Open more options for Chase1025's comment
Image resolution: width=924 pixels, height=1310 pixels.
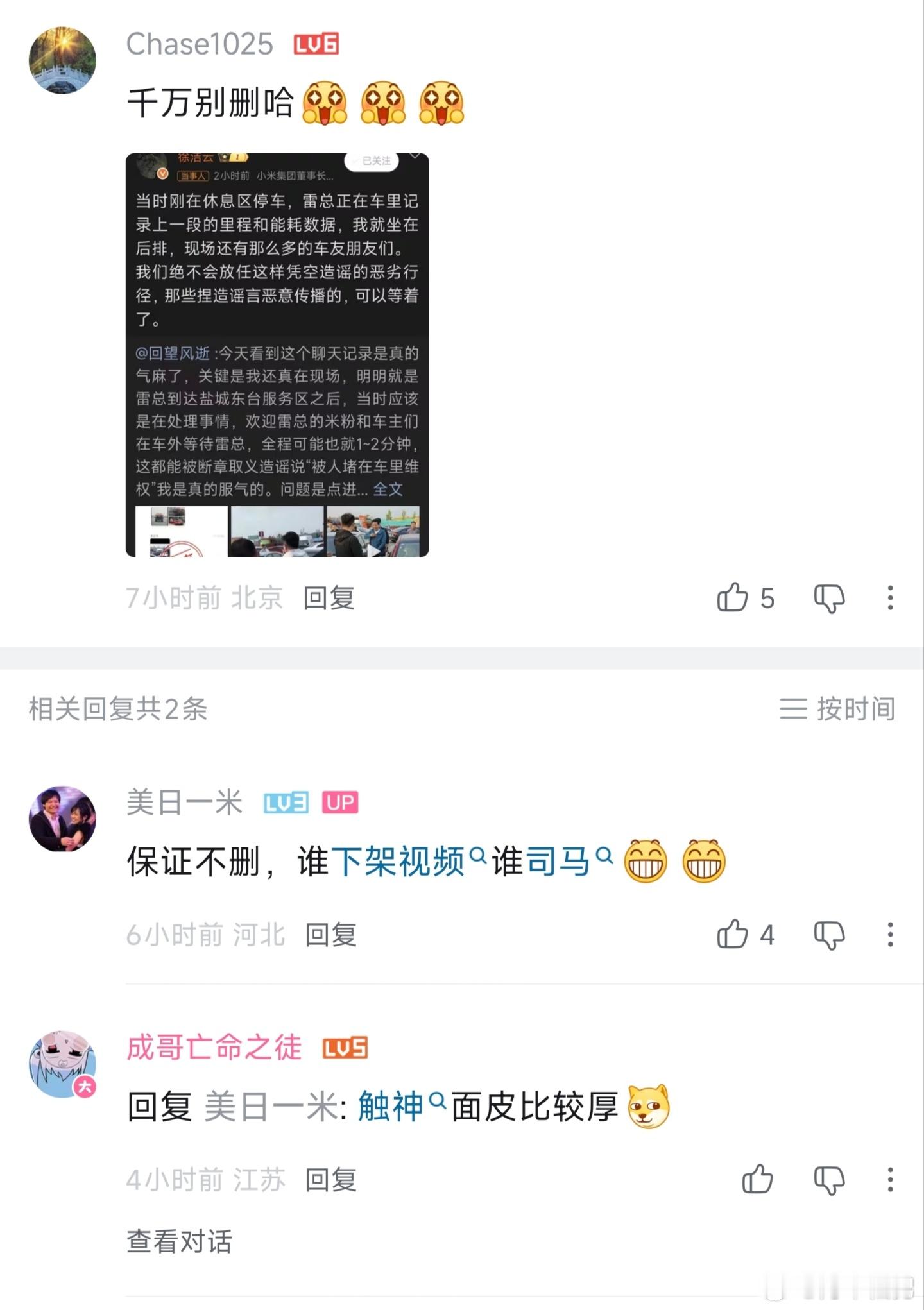click(x=890, y=598)
